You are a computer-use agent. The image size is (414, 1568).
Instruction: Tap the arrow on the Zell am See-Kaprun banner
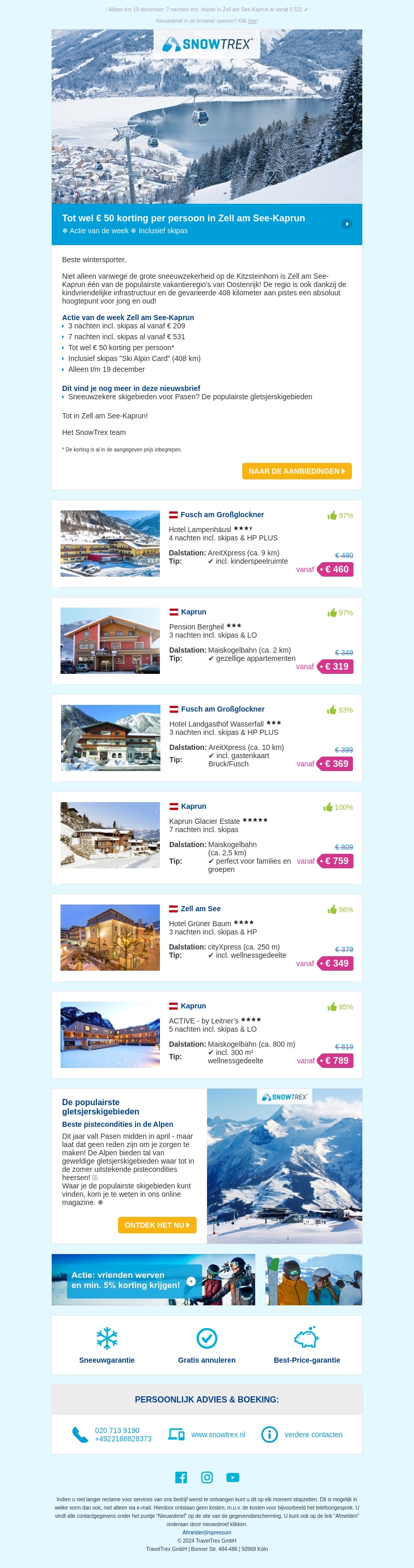(346, 224)
